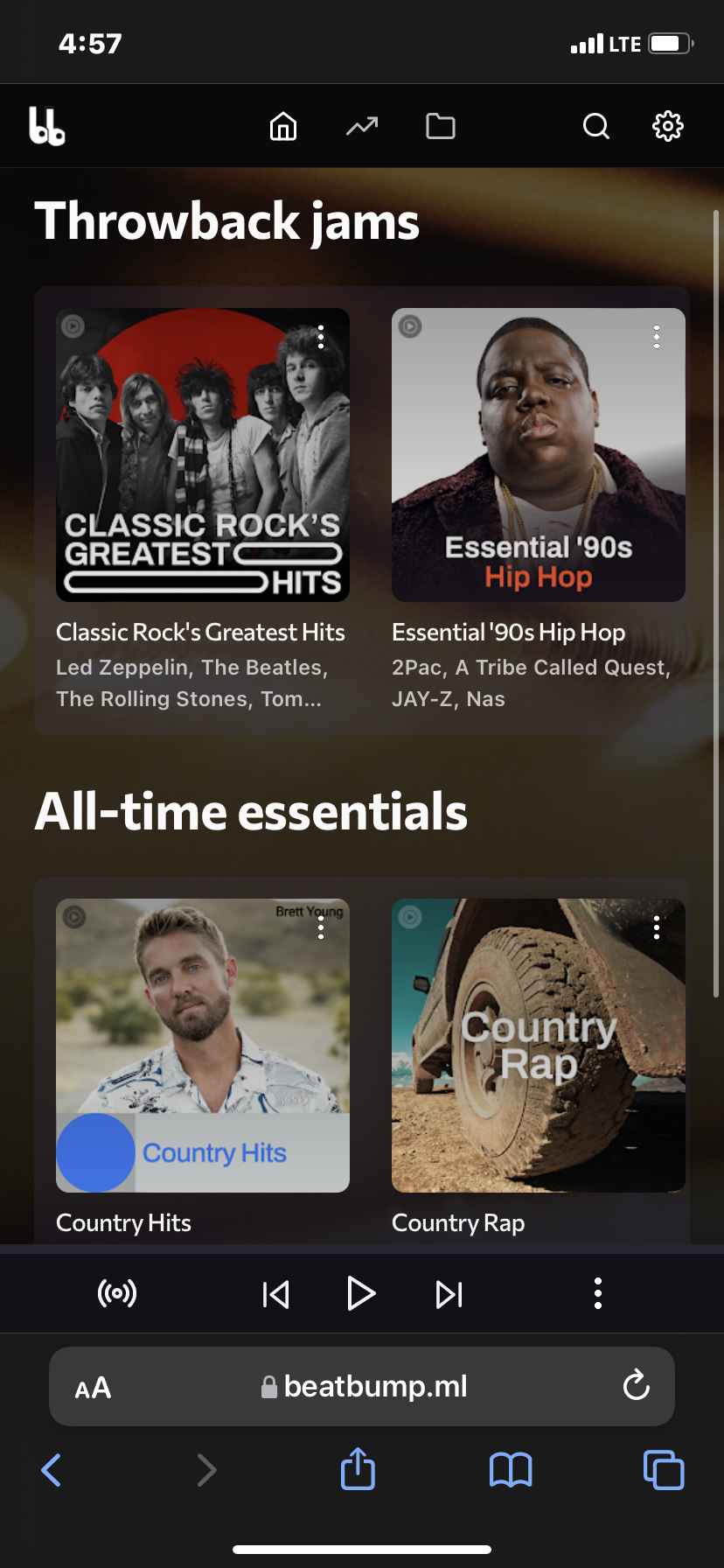Viewport: 724px width, 1568px height.
Task: Open the Country Rap playlist
Action: point(538,1046)
